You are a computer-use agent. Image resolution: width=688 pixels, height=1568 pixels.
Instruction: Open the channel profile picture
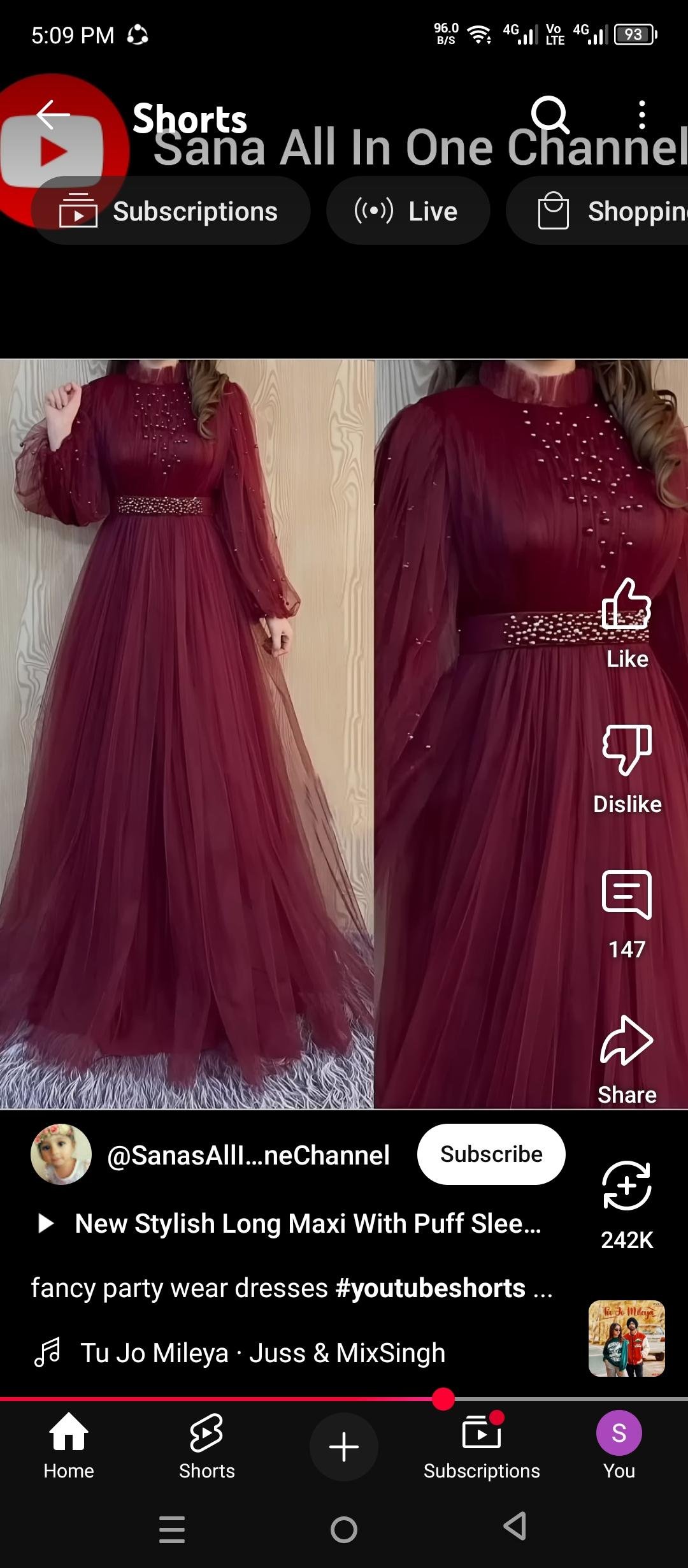point(61,1154)
